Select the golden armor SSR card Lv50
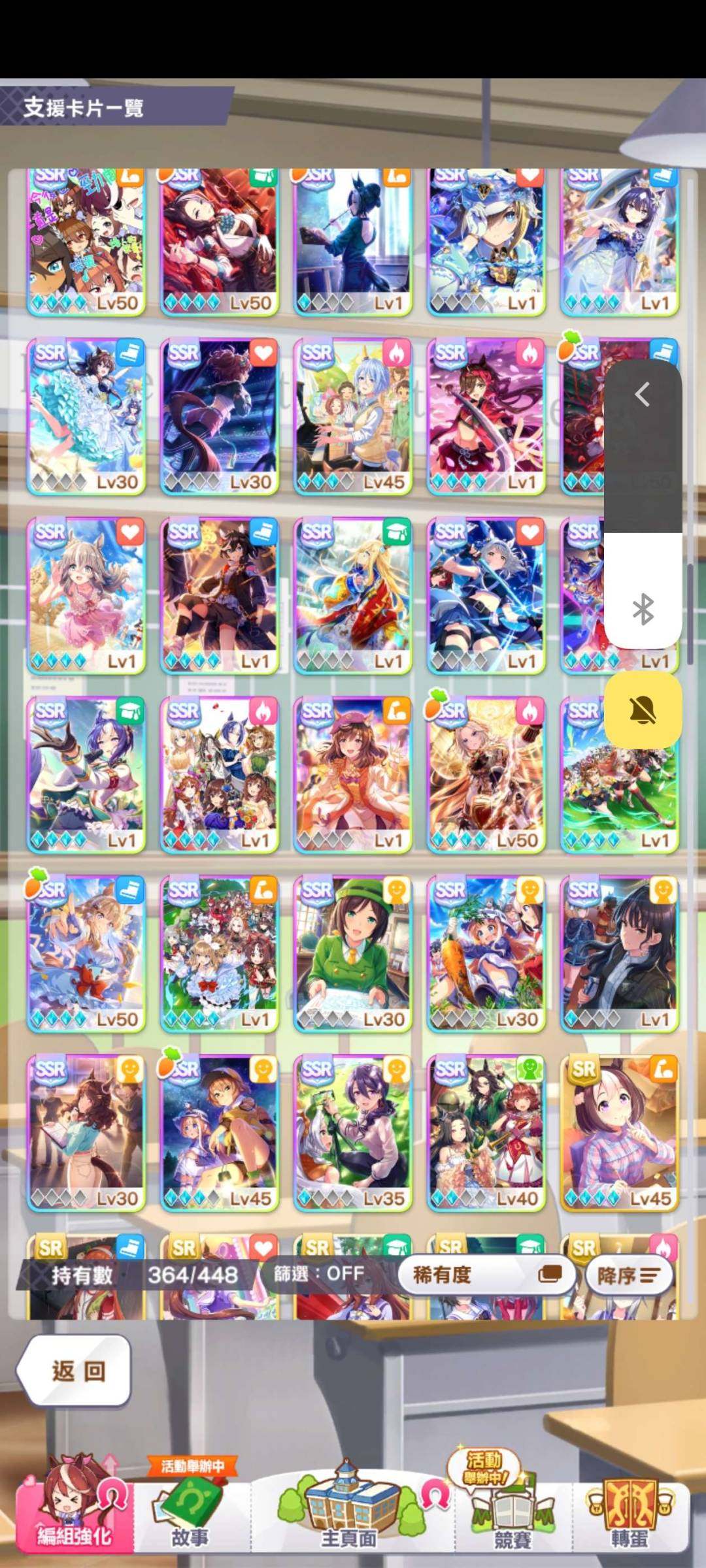Screen dimensions: 706x1568 click(x=486, y=775)
